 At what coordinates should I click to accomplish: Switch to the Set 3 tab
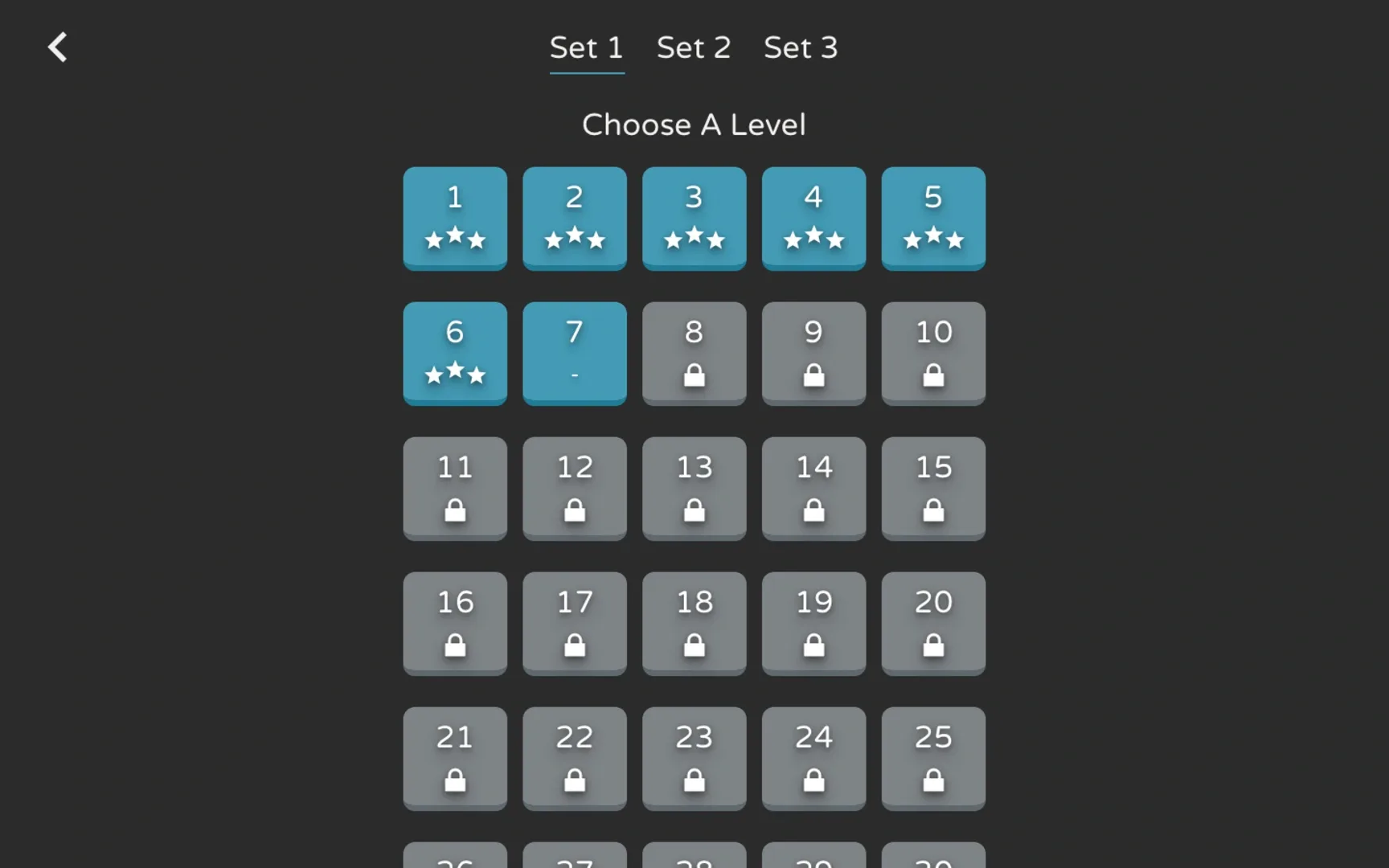tap(801, 48)
